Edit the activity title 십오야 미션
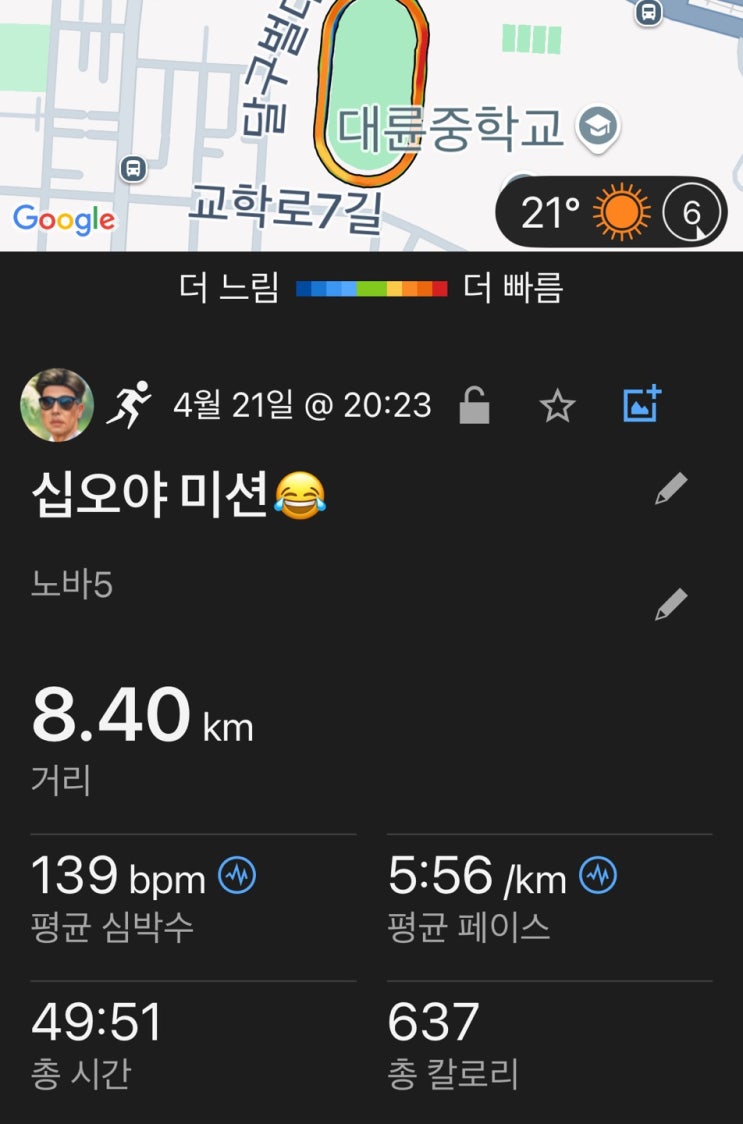This screenshot has width=743, height=1124. coord(671,490)
